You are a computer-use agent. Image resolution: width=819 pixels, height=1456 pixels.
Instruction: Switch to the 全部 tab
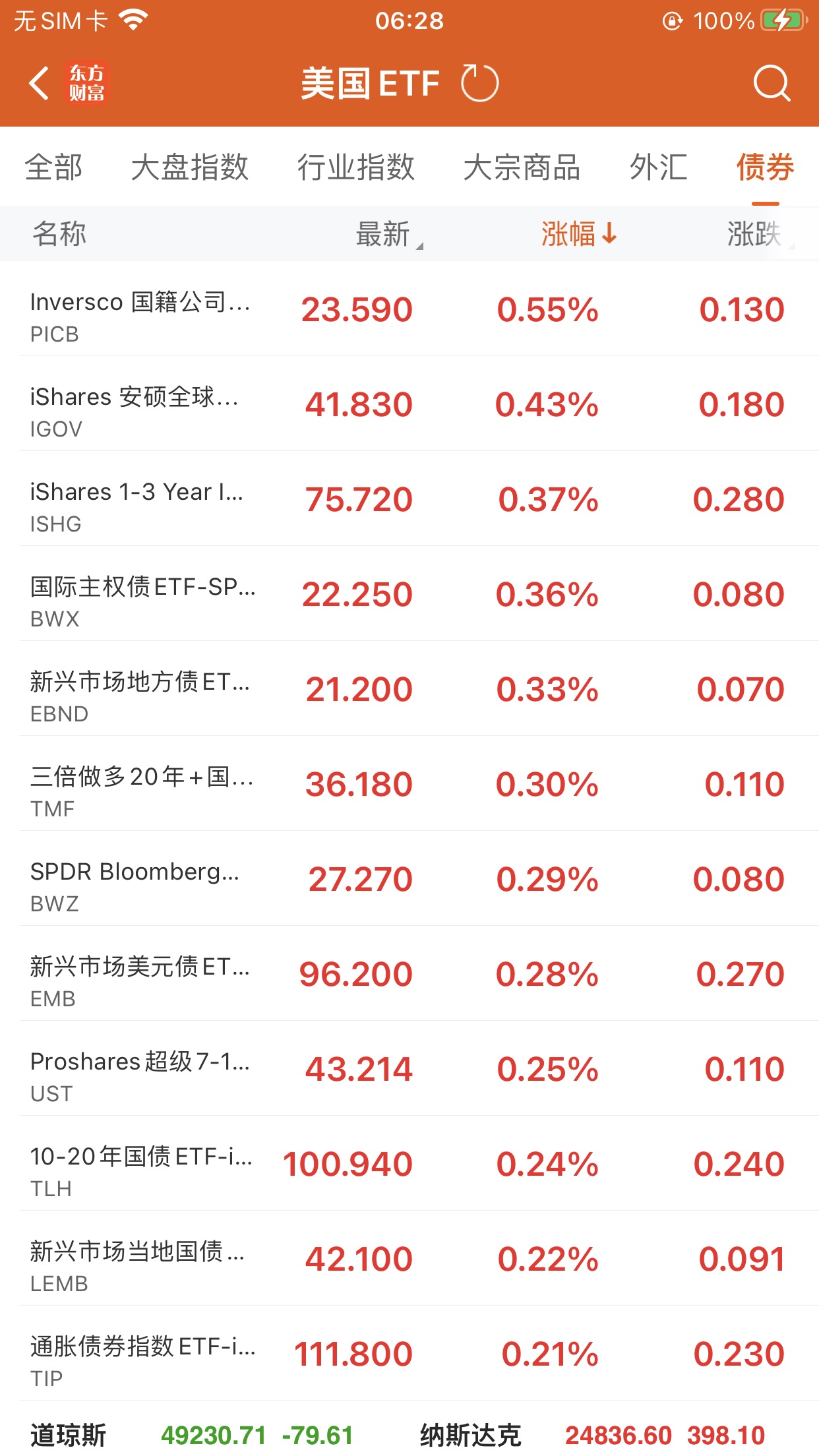[53, 167]
